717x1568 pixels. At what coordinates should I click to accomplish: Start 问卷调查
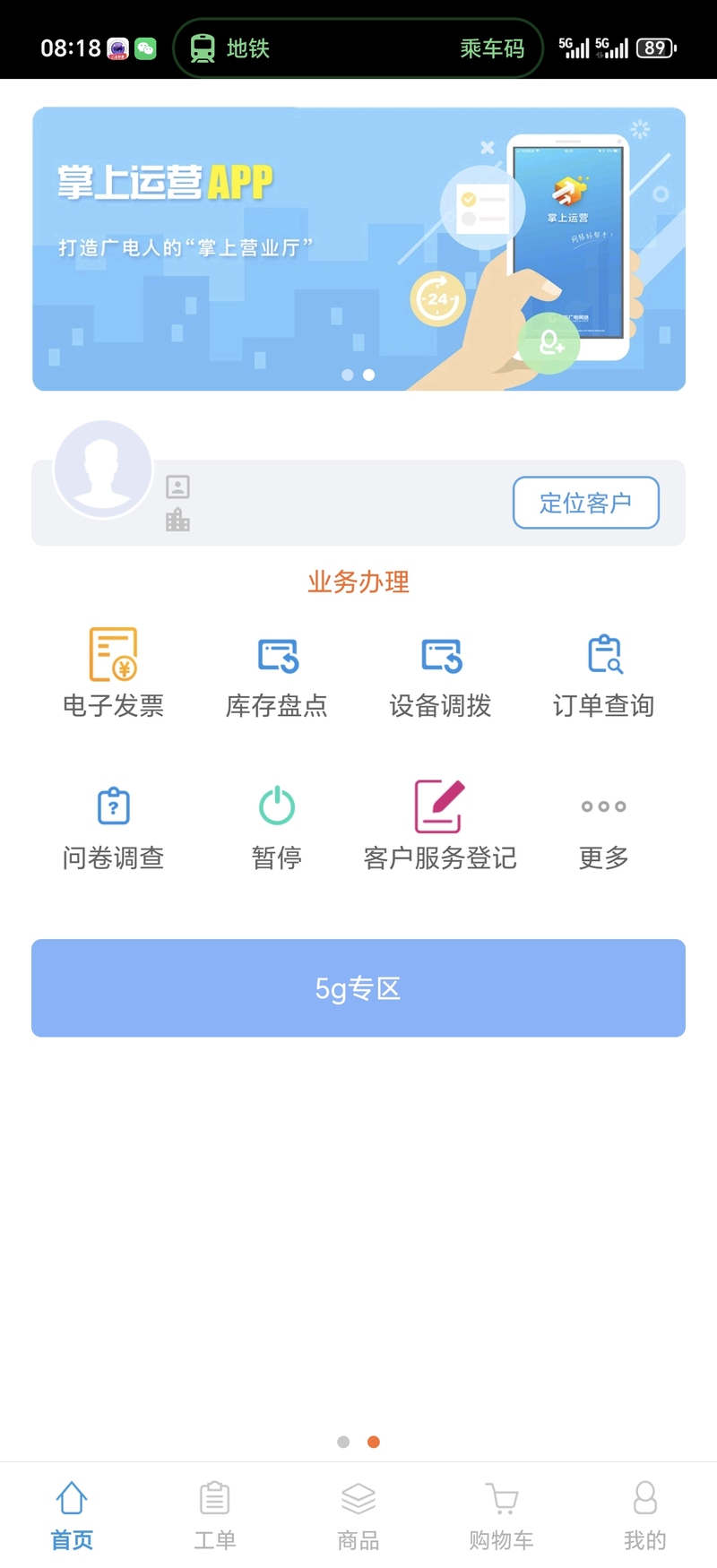click(113, 824)
